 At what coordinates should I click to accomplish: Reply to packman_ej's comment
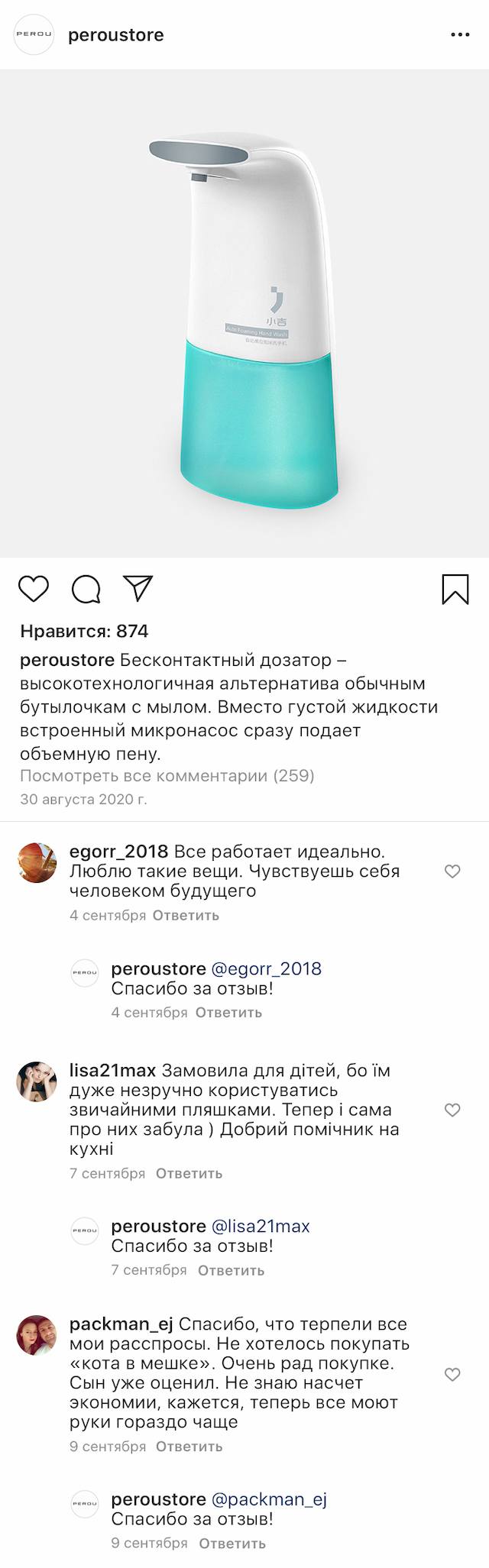(189, 1446)
